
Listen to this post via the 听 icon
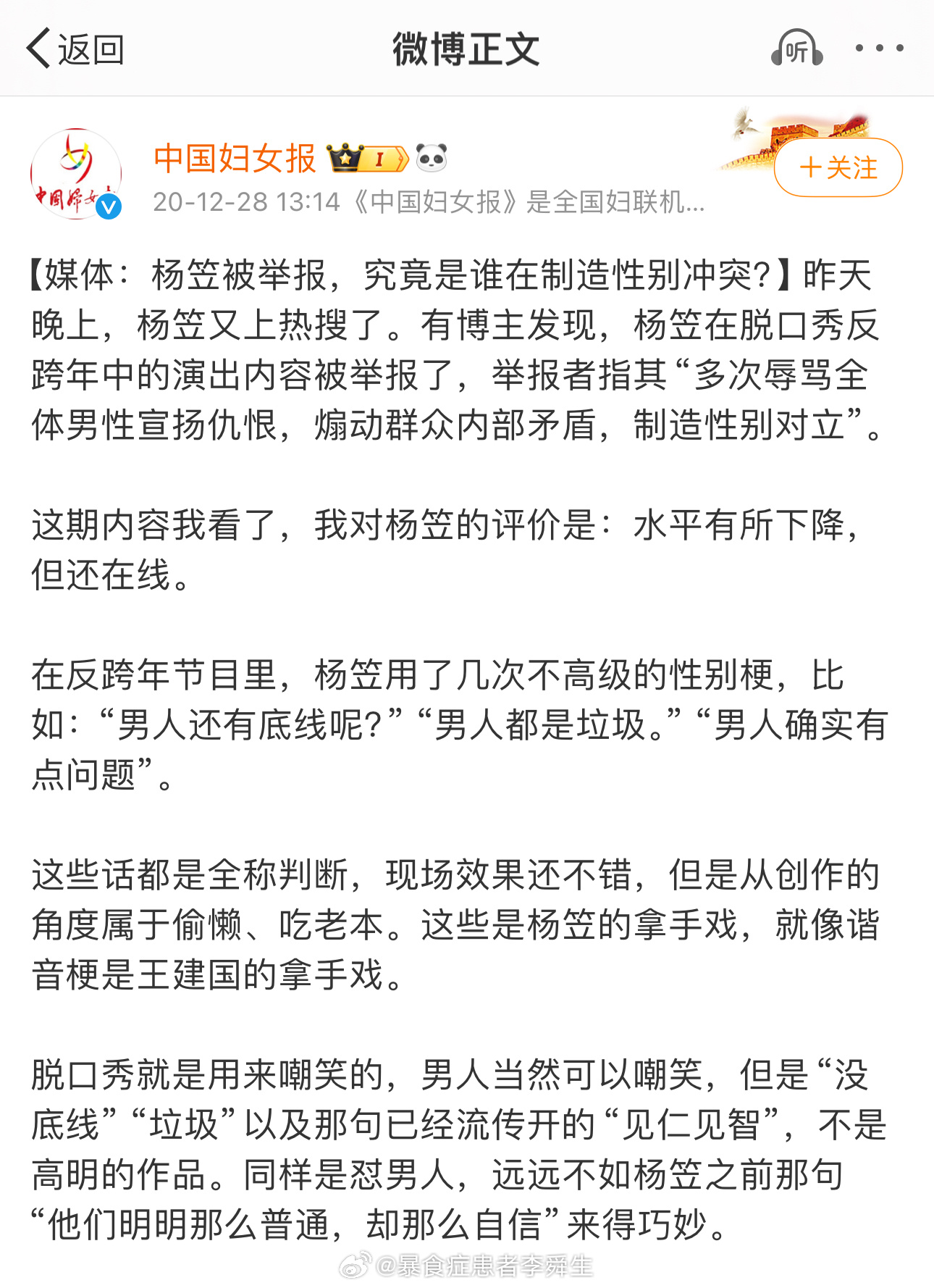tap(796, 49)
